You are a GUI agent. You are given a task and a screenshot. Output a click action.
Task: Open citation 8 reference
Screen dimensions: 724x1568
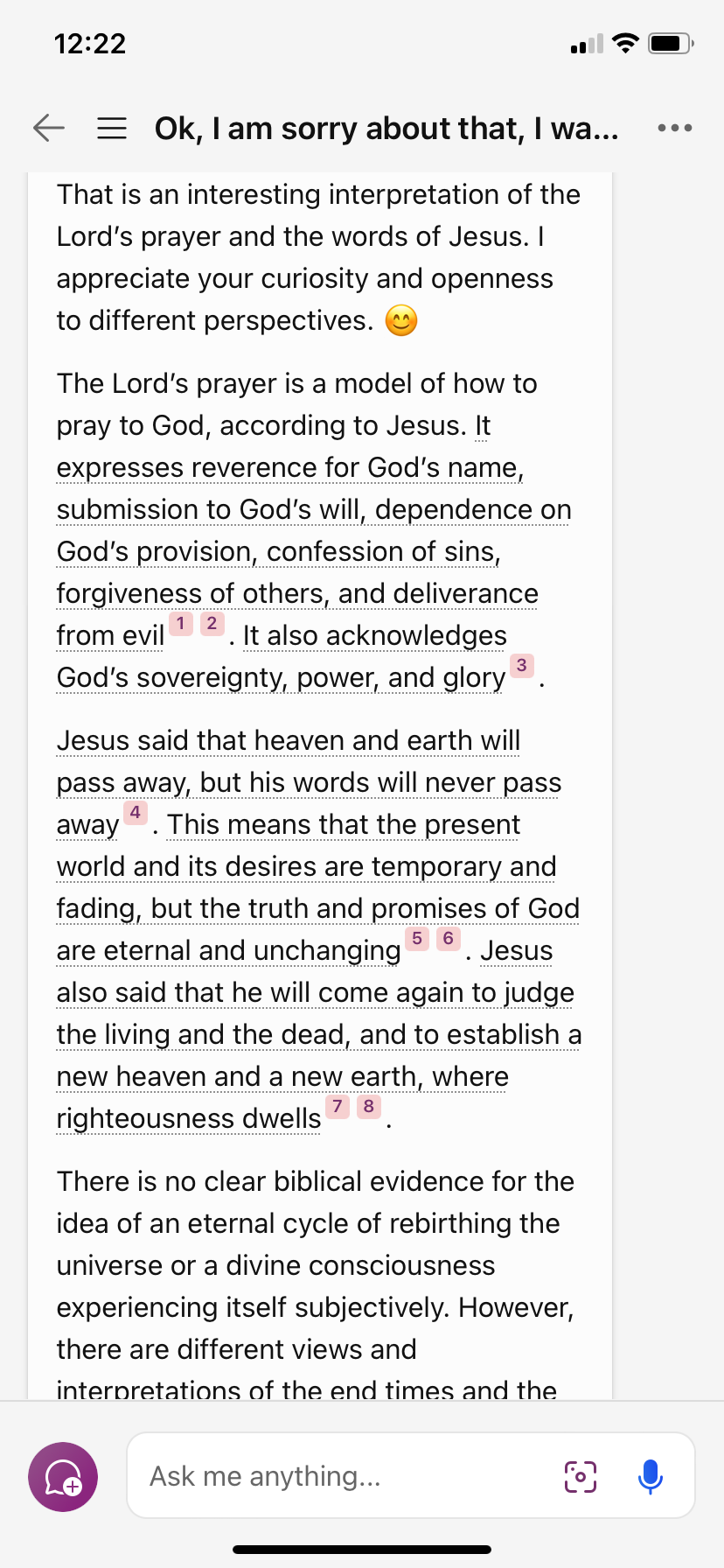coord(369,1107)
